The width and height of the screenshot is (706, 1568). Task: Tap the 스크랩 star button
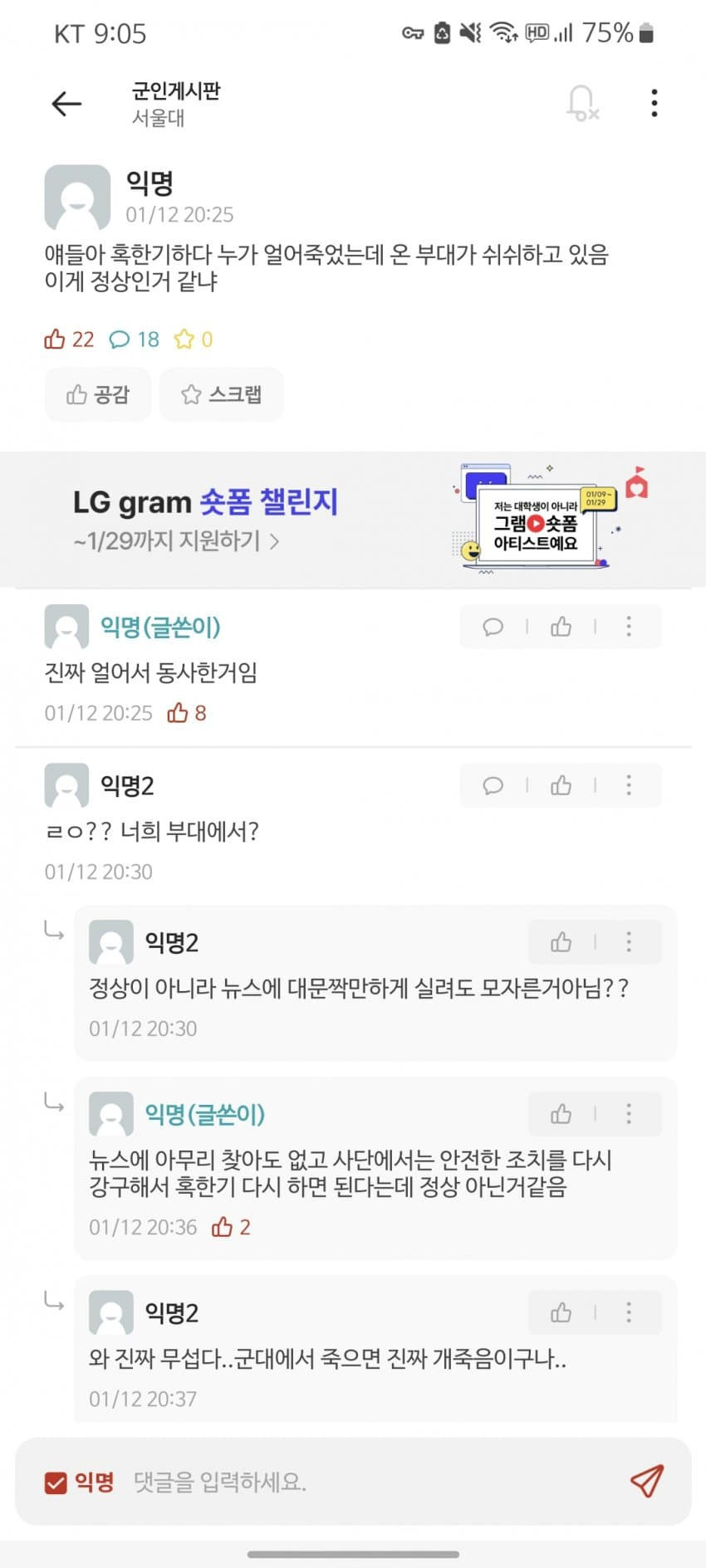(221, 394)
